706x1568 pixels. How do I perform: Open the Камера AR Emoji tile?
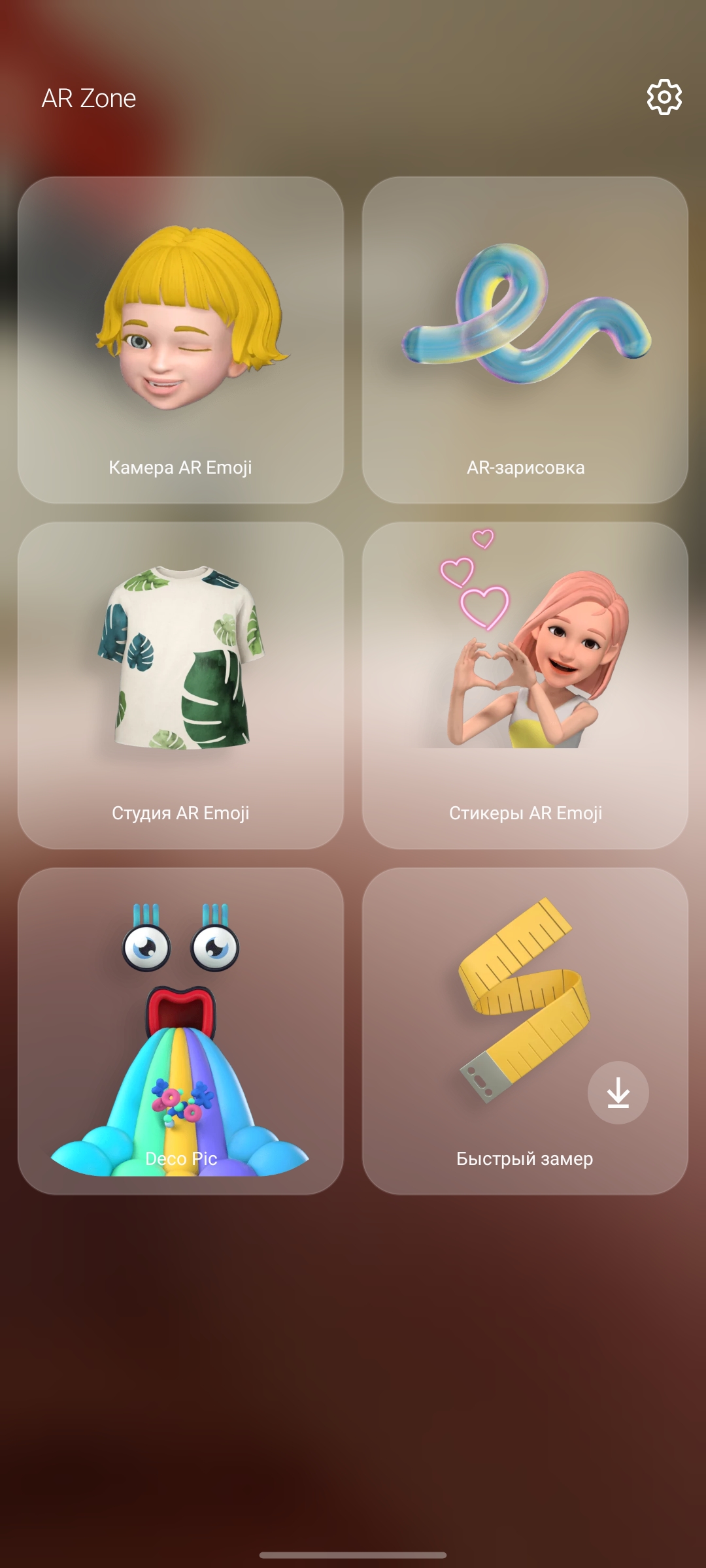click(x=180, y=340)
